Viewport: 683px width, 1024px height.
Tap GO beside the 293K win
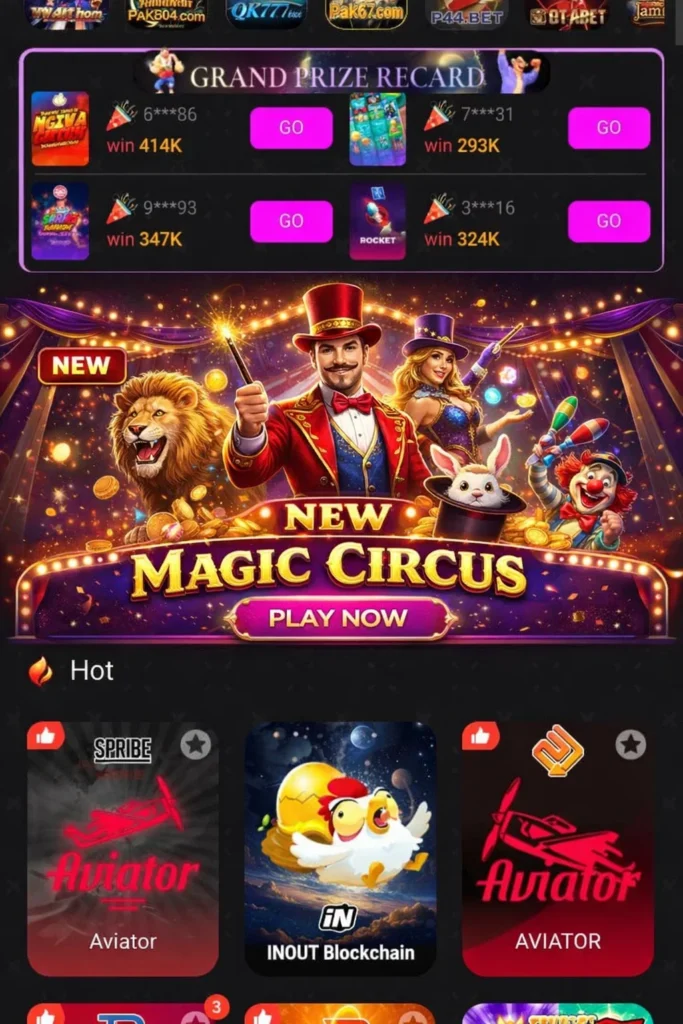coord(608,128)
